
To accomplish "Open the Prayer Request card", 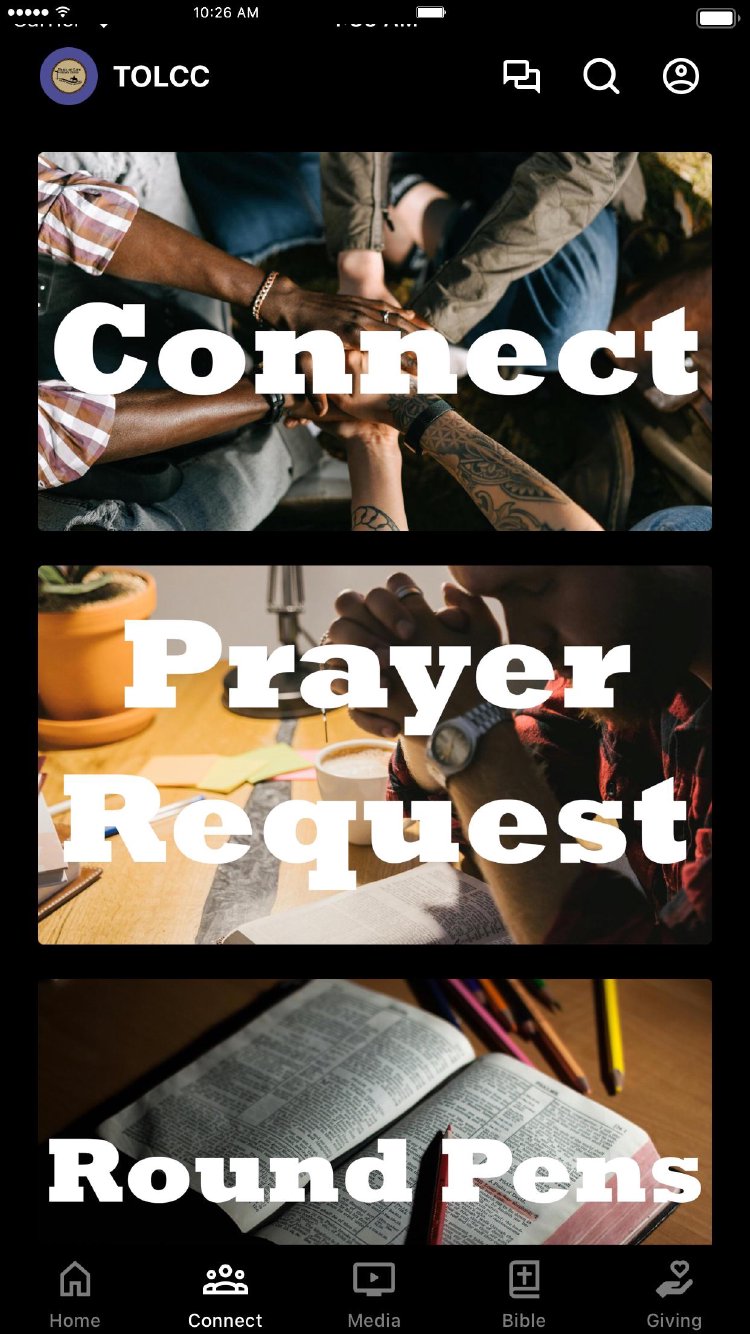I will point(375,755).
